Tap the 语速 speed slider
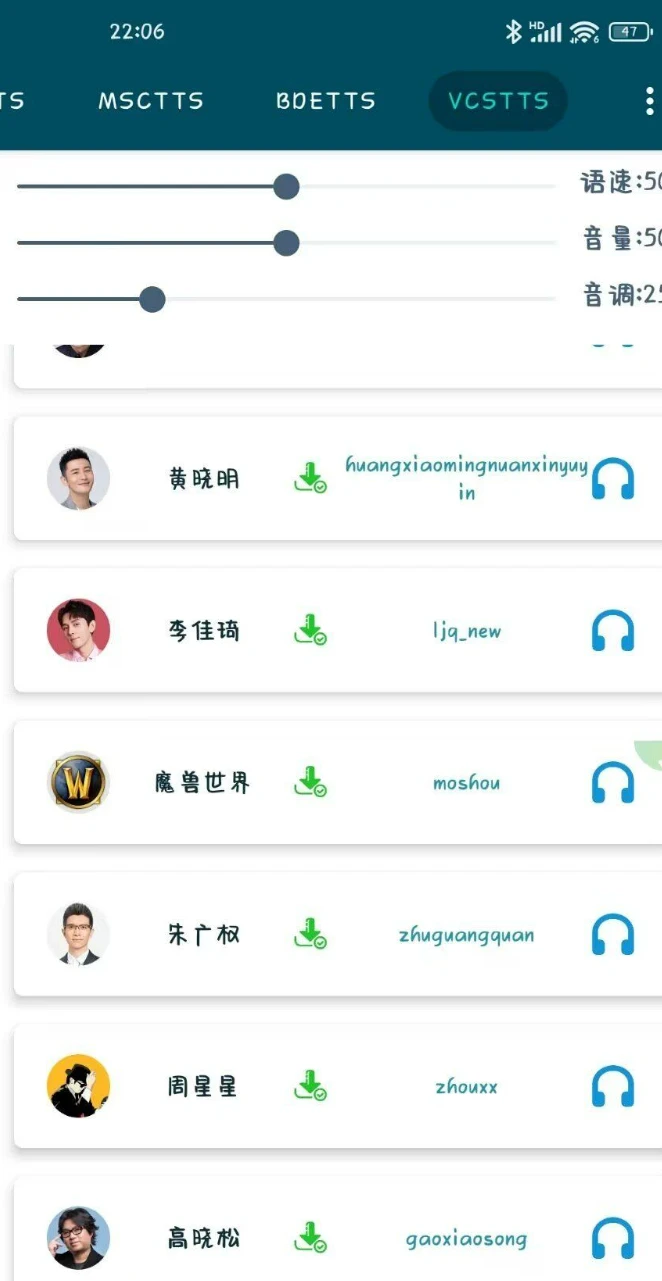Screen dimensions: 662x1281 click(286, 186)
